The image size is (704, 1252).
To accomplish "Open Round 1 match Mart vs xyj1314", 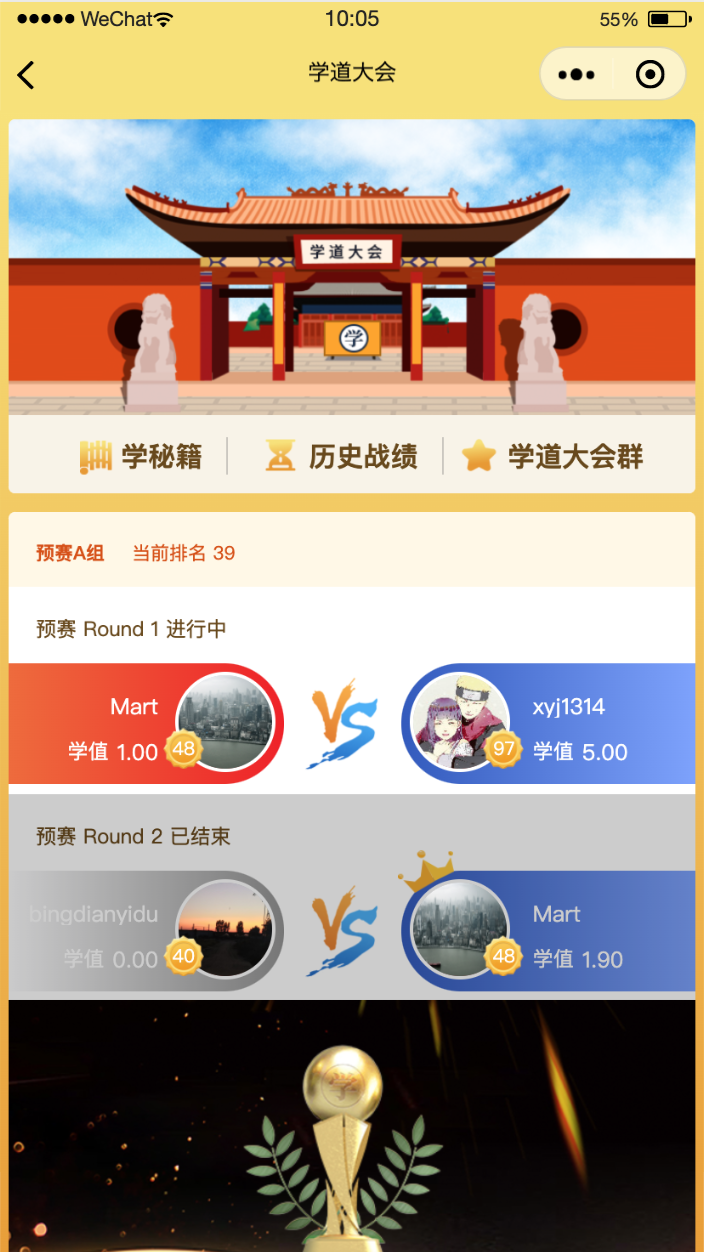I will coord(351,724).
